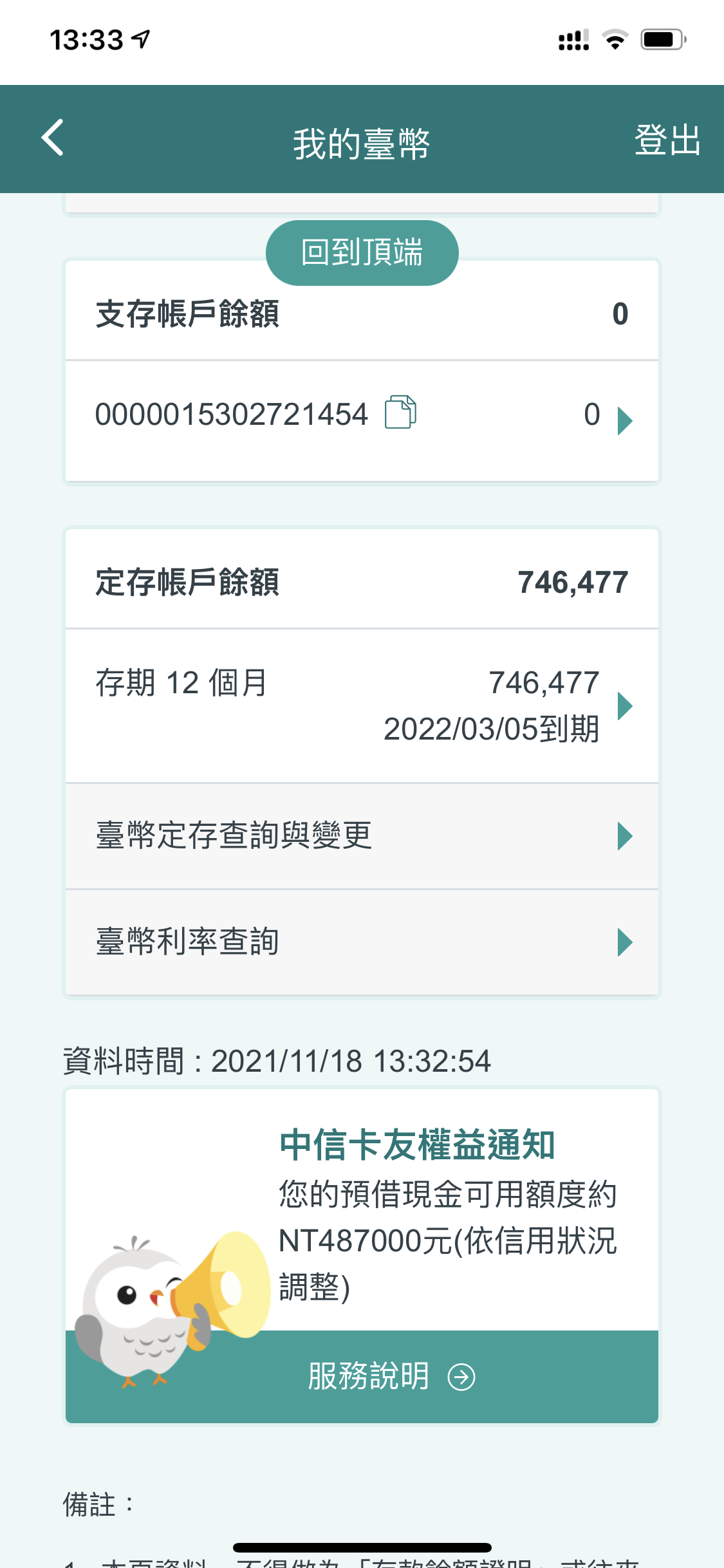Open account 0000015302721454 details
724x1568 pixels.
click(624, 420)
